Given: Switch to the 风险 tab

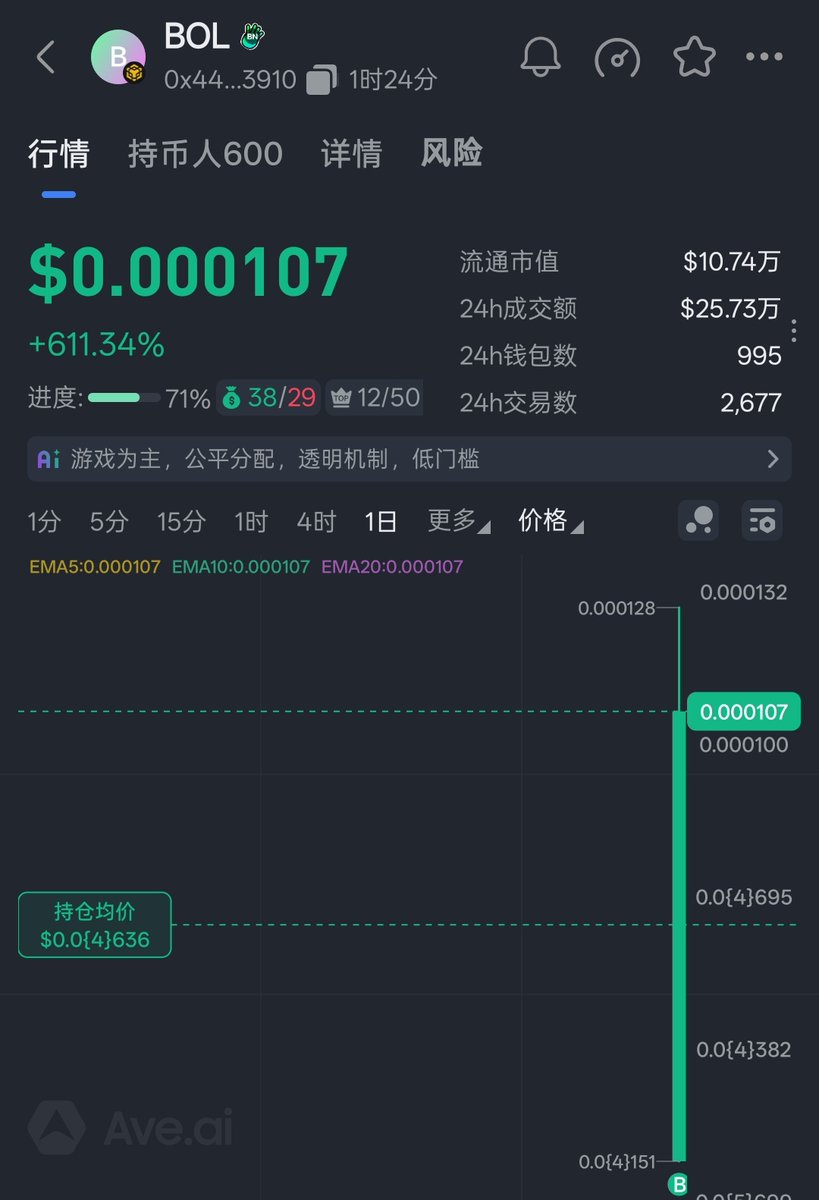Looking at the screenshot, I should tap(451, 154).
